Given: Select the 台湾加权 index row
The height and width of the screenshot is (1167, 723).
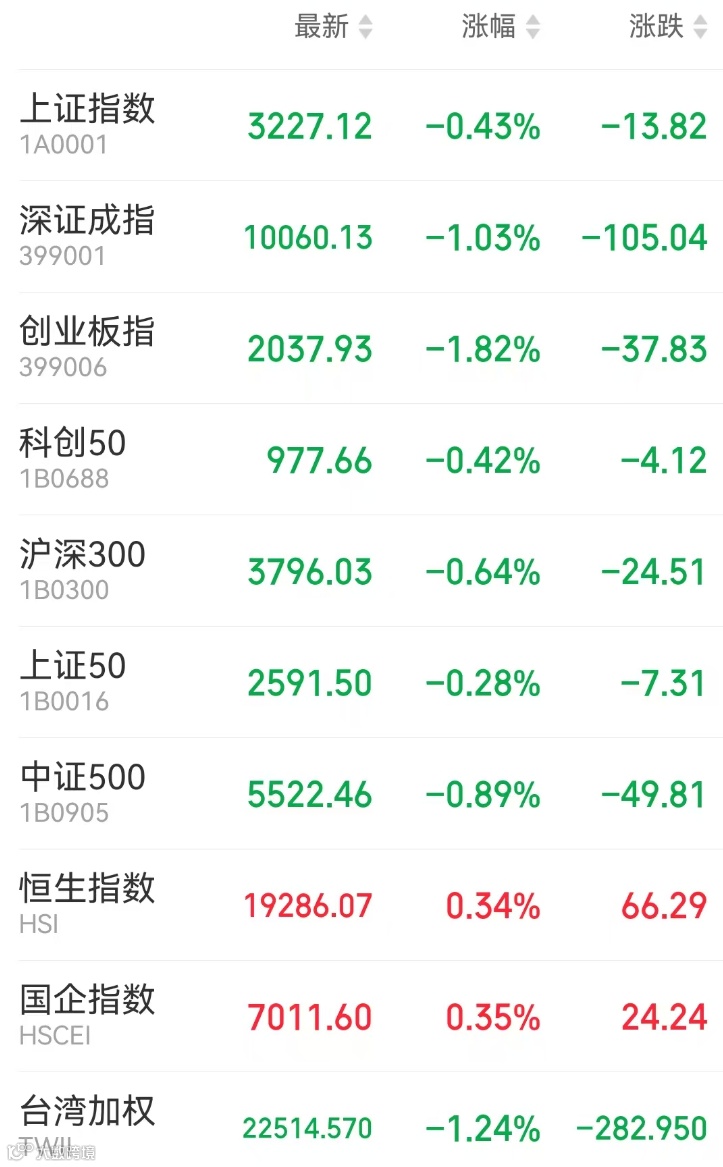Looking at the screenshot, I should (370, 1119).
